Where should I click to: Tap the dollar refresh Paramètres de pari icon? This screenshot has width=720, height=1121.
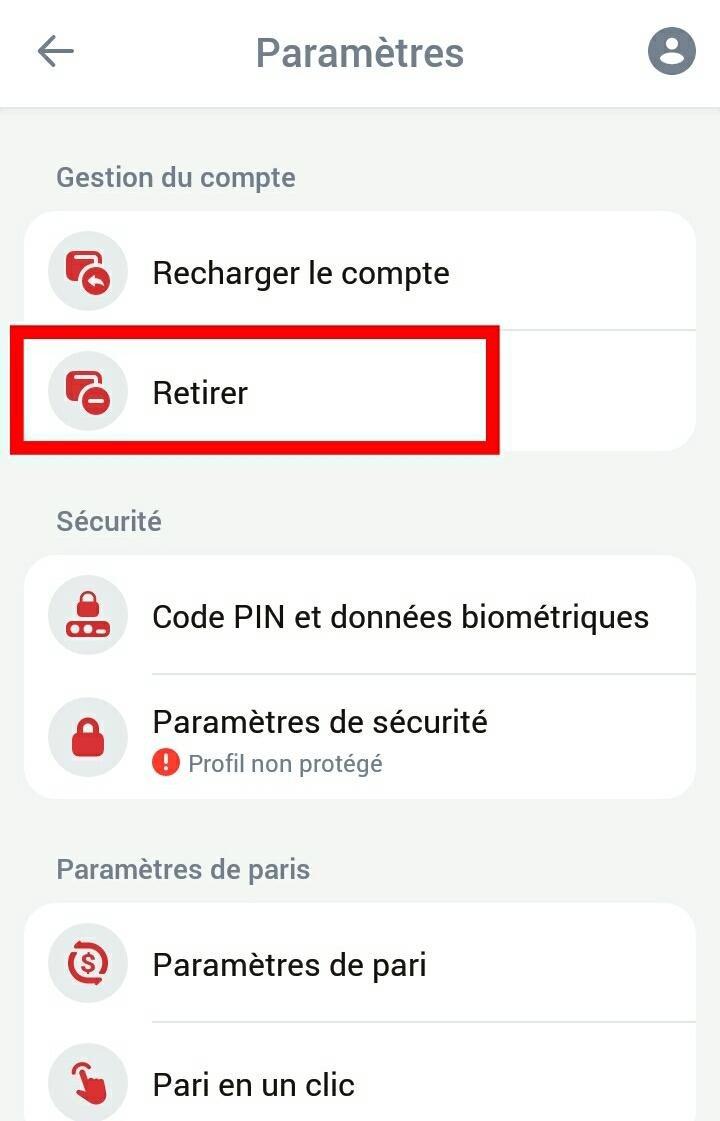click(87, 964)
